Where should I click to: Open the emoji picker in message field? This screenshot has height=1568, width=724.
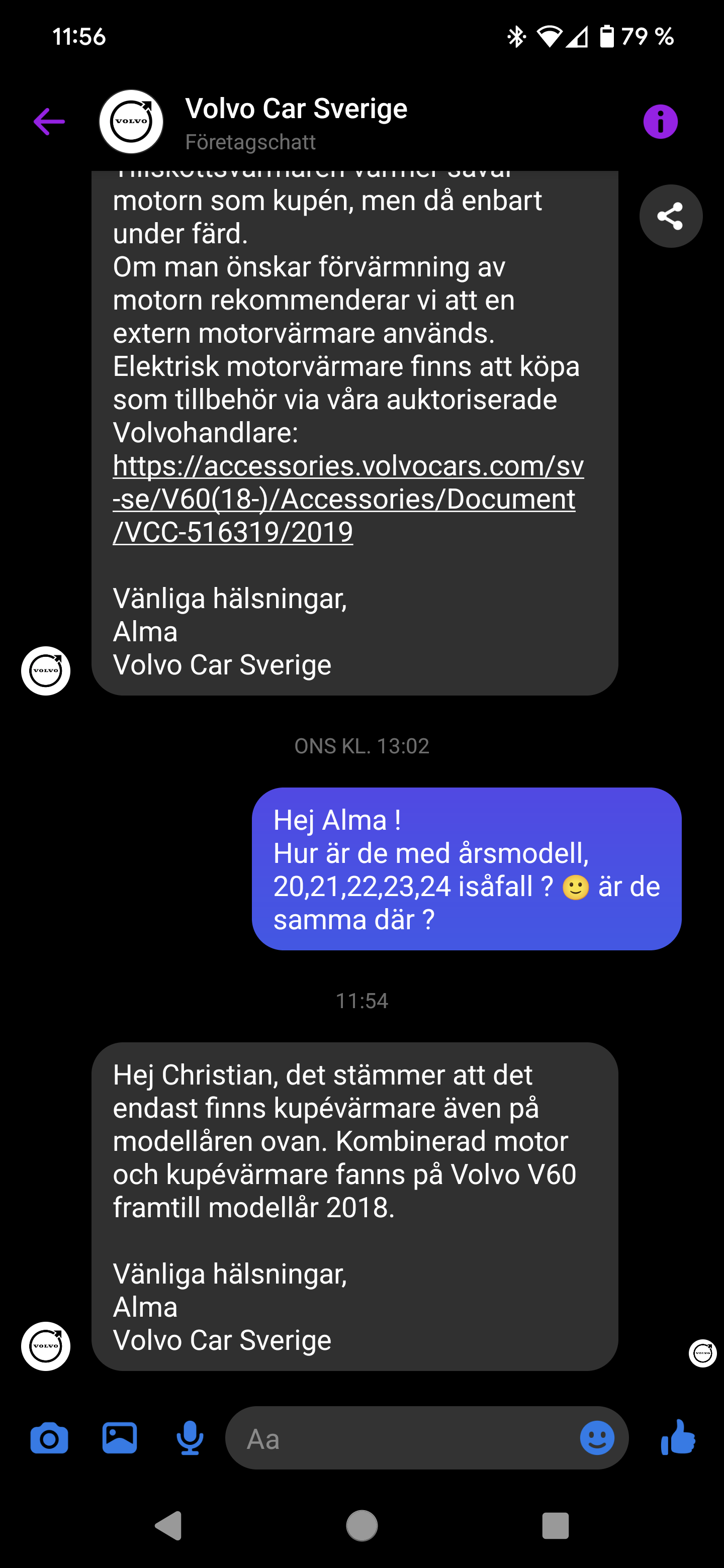[x=597, y=1438]
